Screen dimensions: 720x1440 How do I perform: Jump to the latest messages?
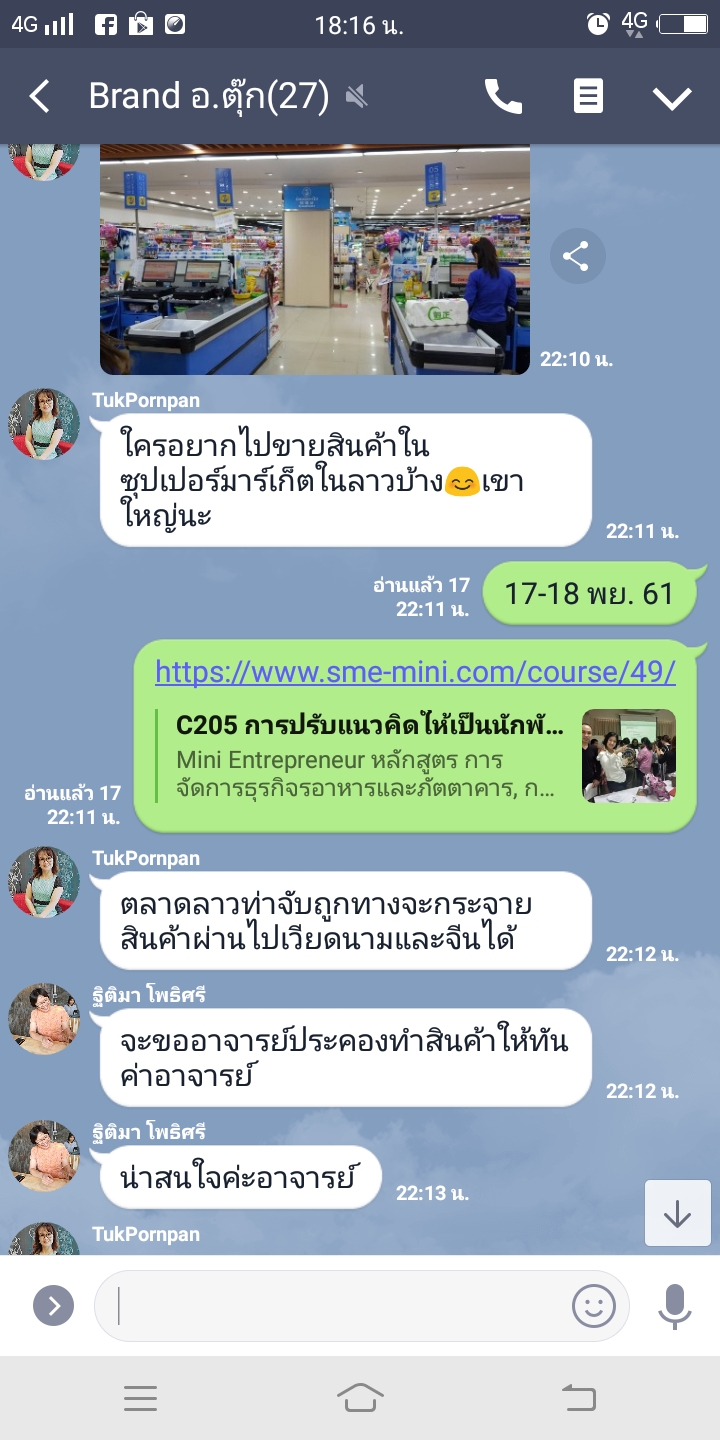[677, 1213]
